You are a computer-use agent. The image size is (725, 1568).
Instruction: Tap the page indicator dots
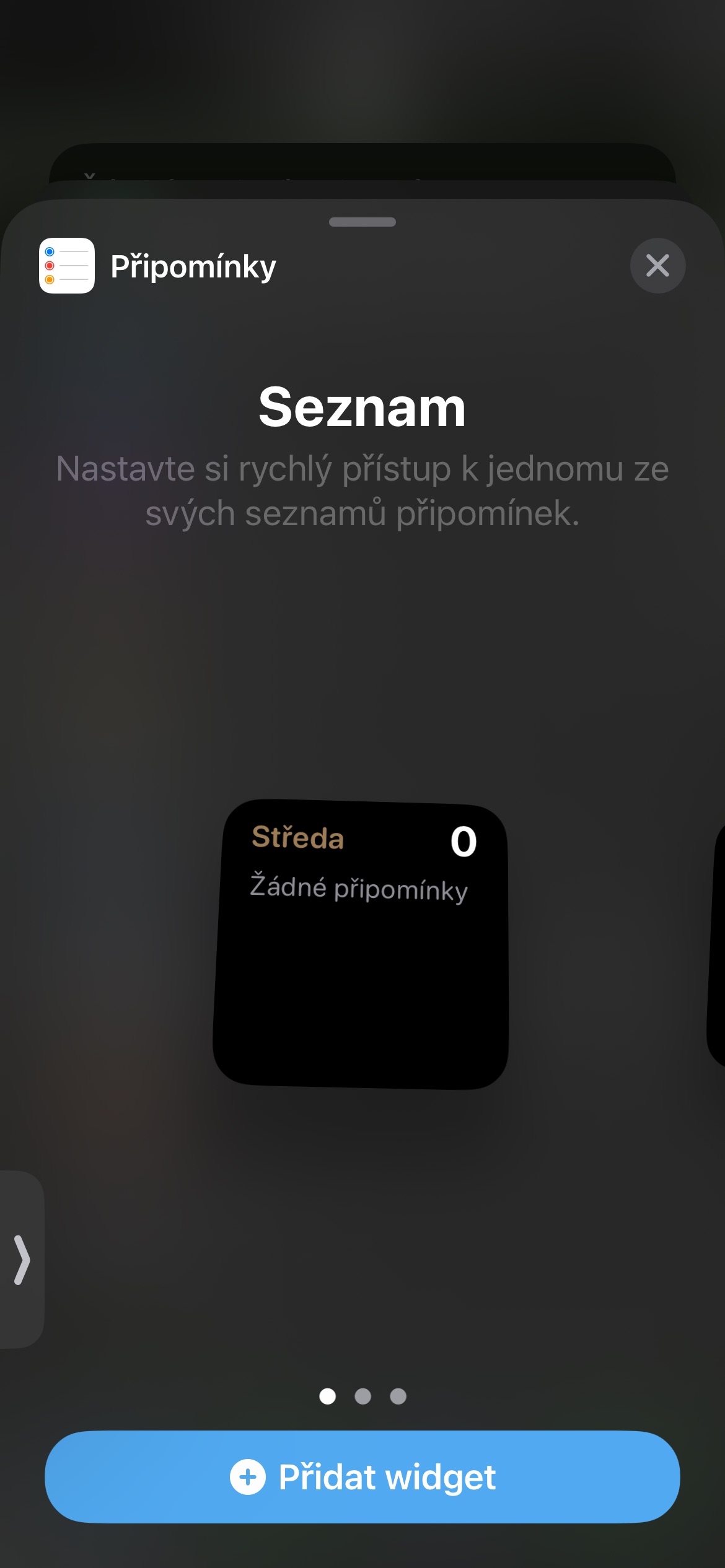click(362, 1396)
